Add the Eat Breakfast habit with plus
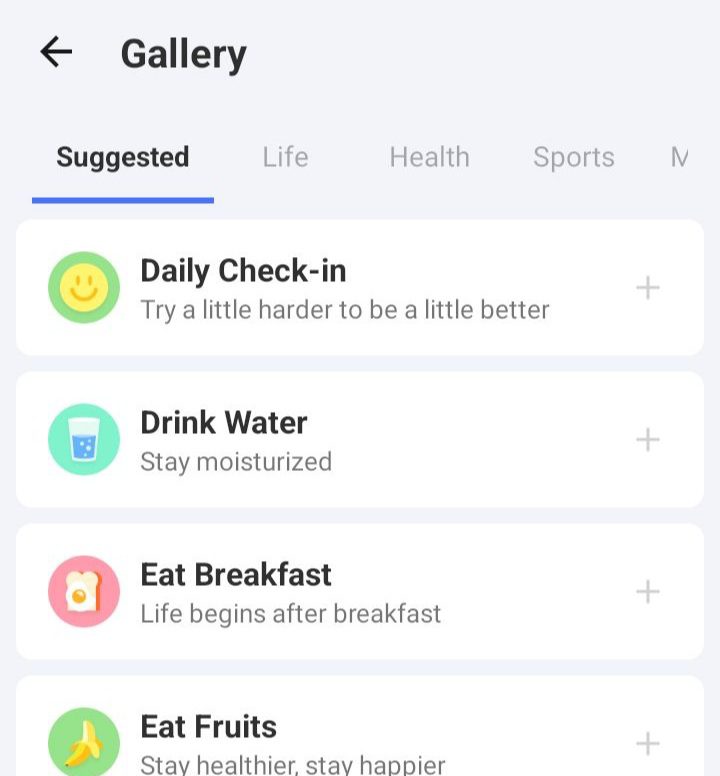Viewport: 720px width, 776px height. [648, 592]
